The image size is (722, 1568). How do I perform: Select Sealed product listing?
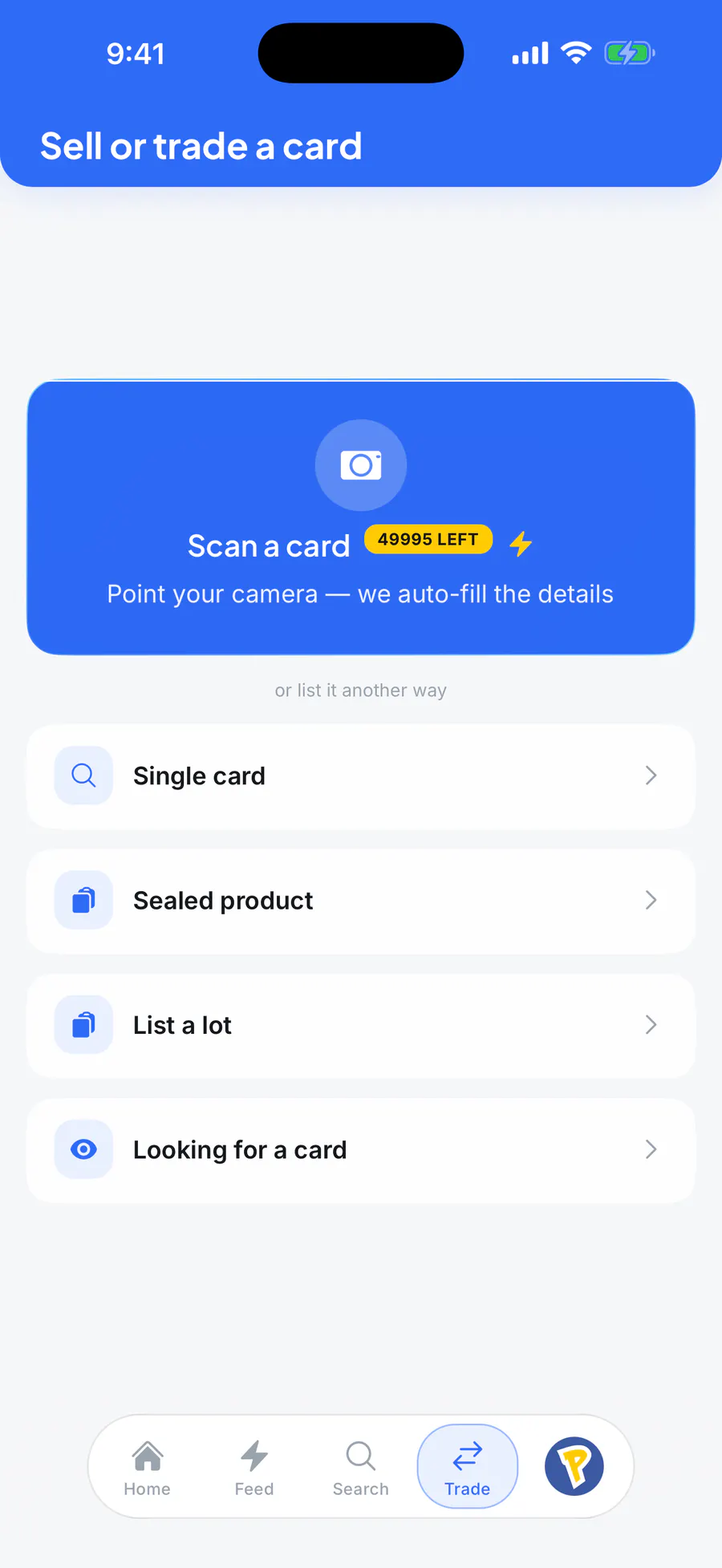coord(361,901)
